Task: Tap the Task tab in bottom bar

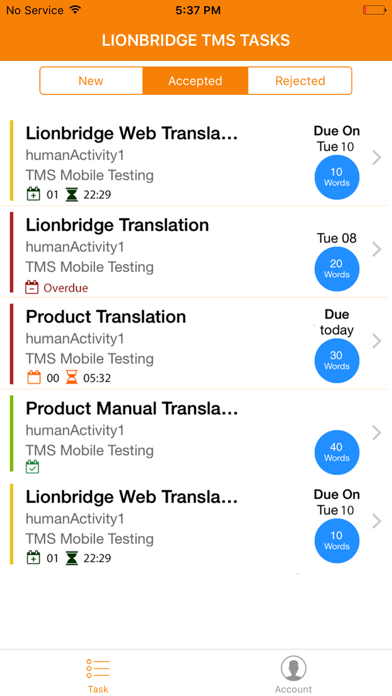Action: coord(98,675)
